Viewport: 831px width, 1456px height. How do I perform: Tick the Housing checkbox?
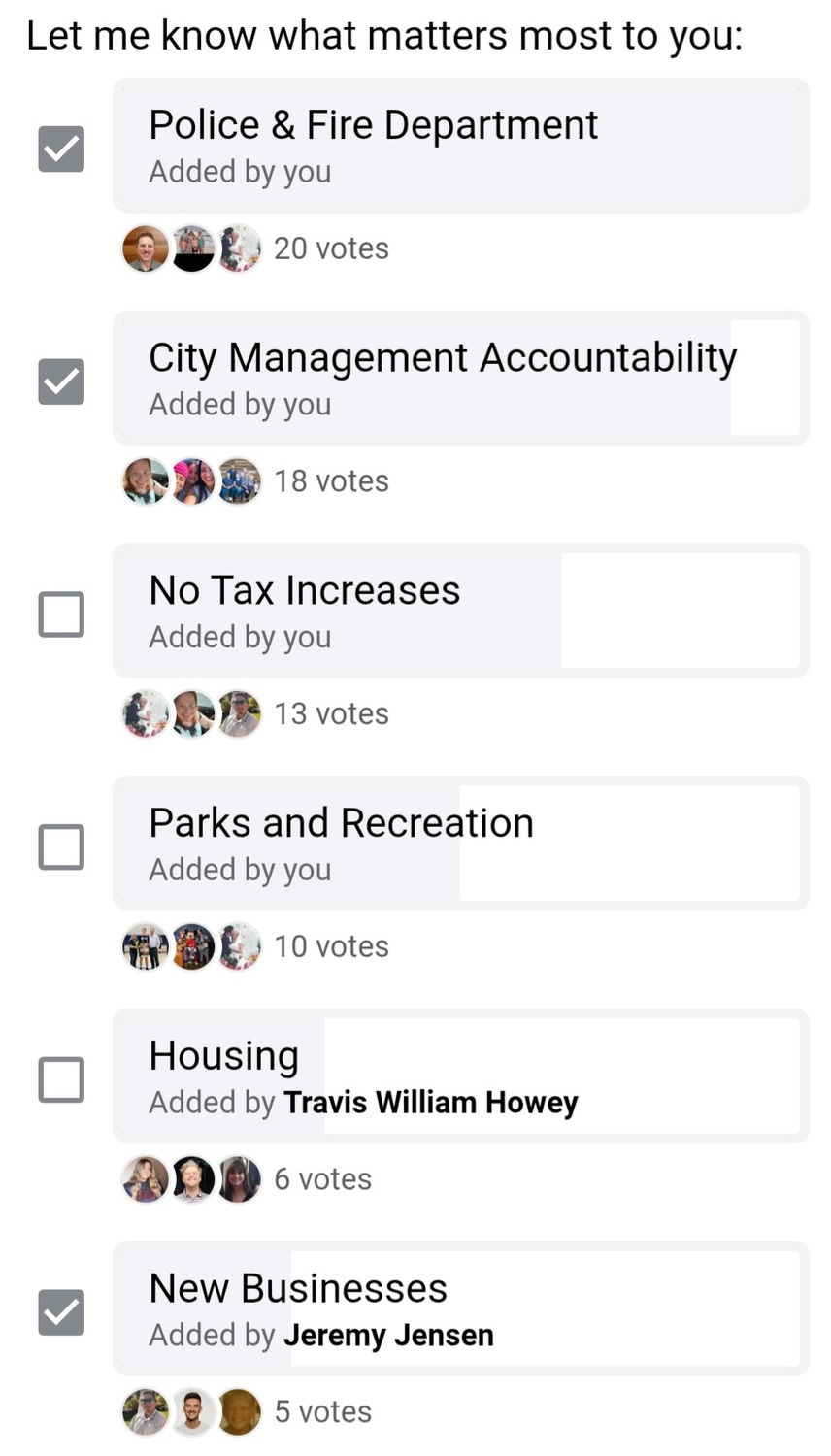click(61, 1080)
